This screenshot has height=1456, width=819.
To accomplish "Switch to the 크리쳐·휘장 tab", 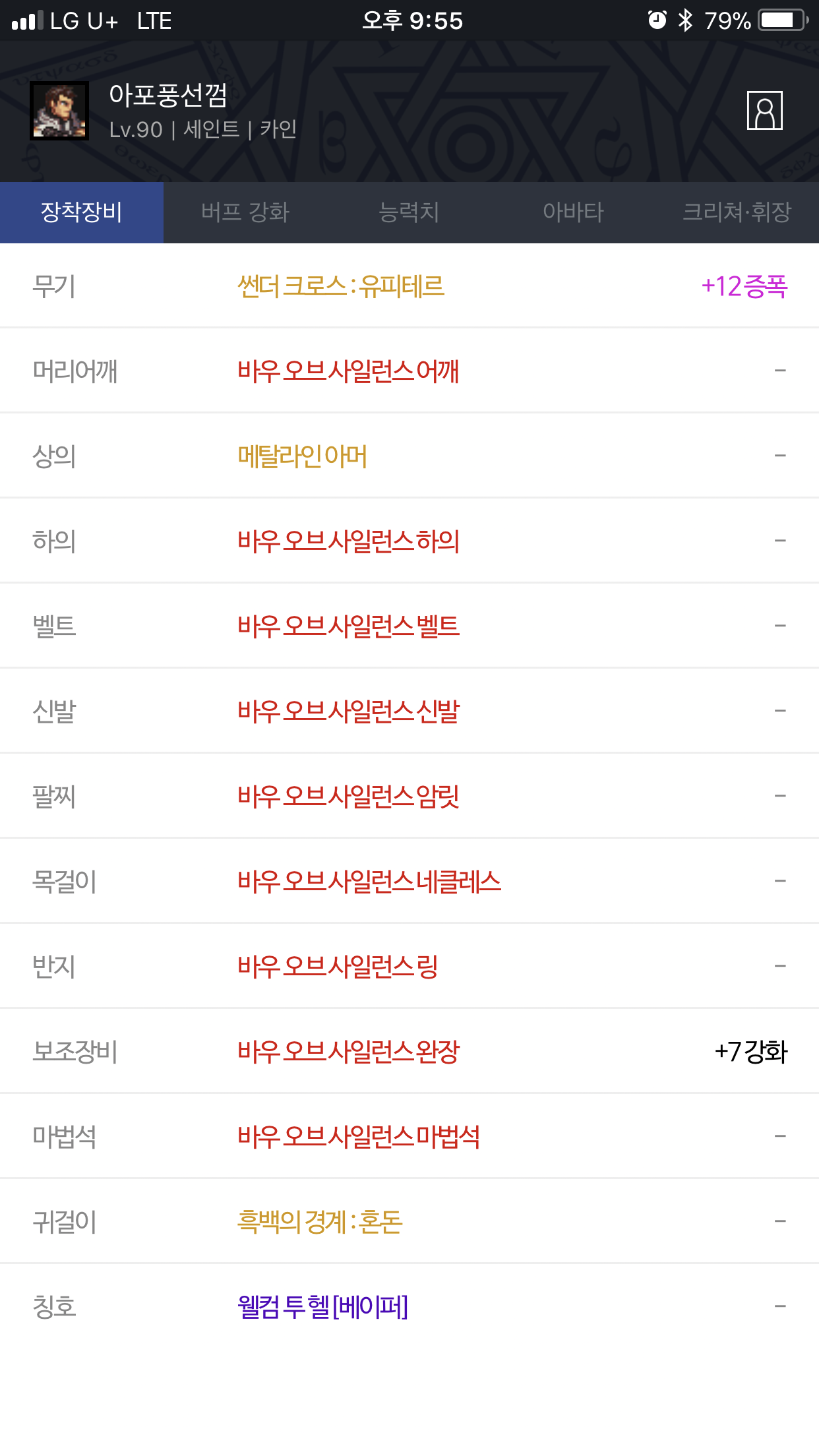I will tap(737, 212).
